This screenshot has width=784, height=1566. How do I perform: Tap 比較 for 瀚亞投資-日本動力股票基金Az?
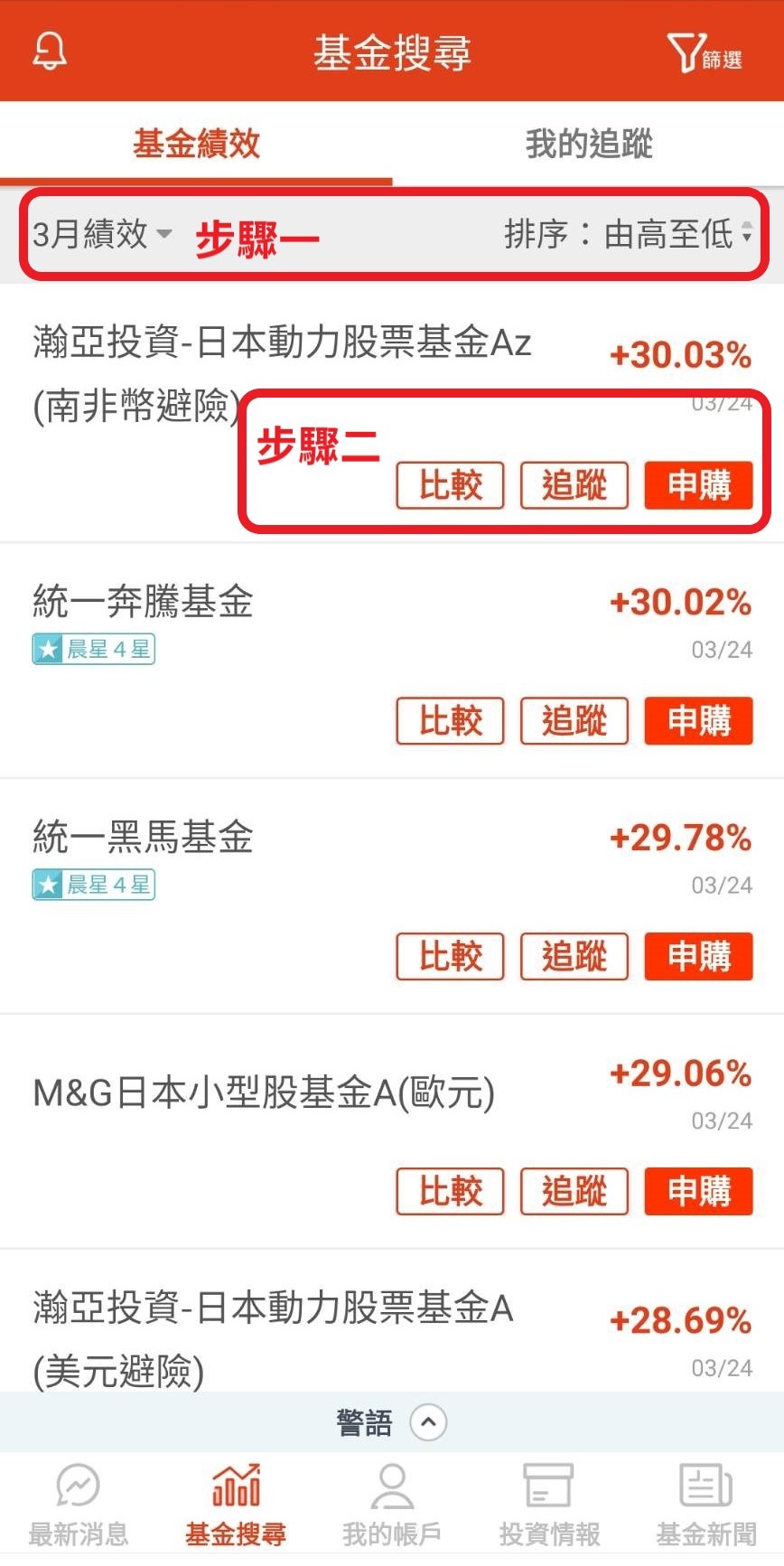click(450, 485)
